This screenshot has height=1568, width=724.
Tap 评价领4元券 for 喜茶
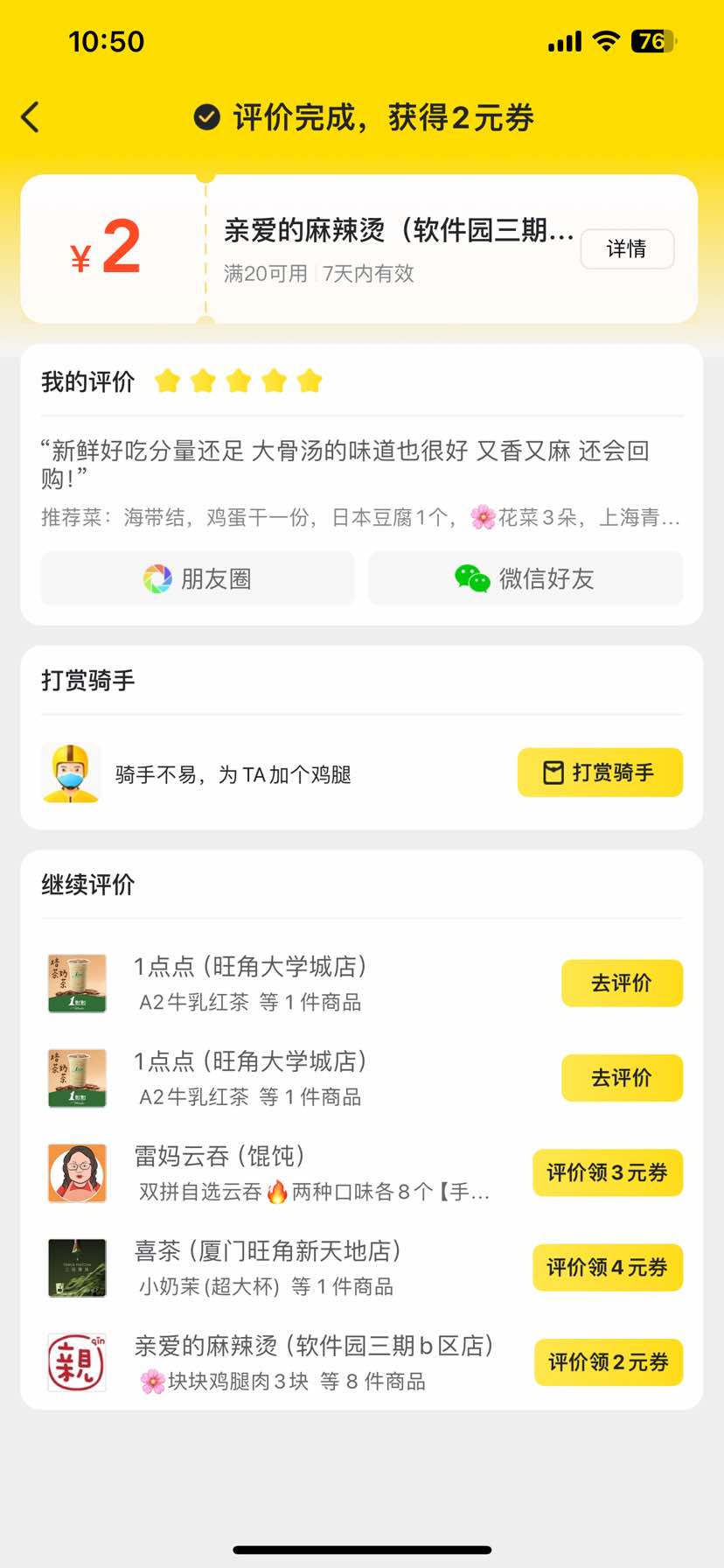pos(607,1267)
